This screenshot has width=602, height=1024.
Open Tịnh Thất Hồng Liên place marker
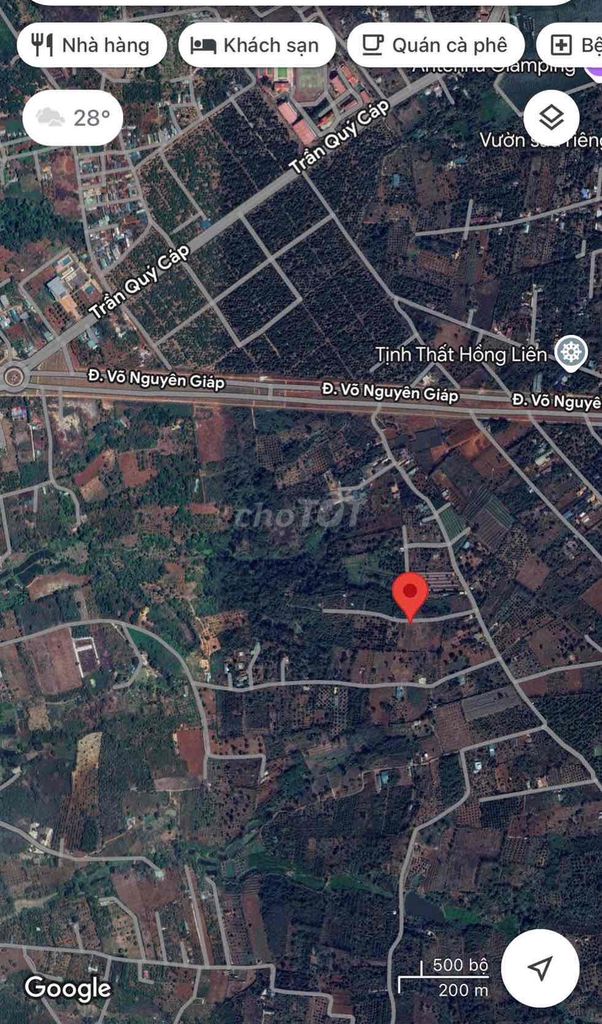pyautogui.click(x=571, y=352)
